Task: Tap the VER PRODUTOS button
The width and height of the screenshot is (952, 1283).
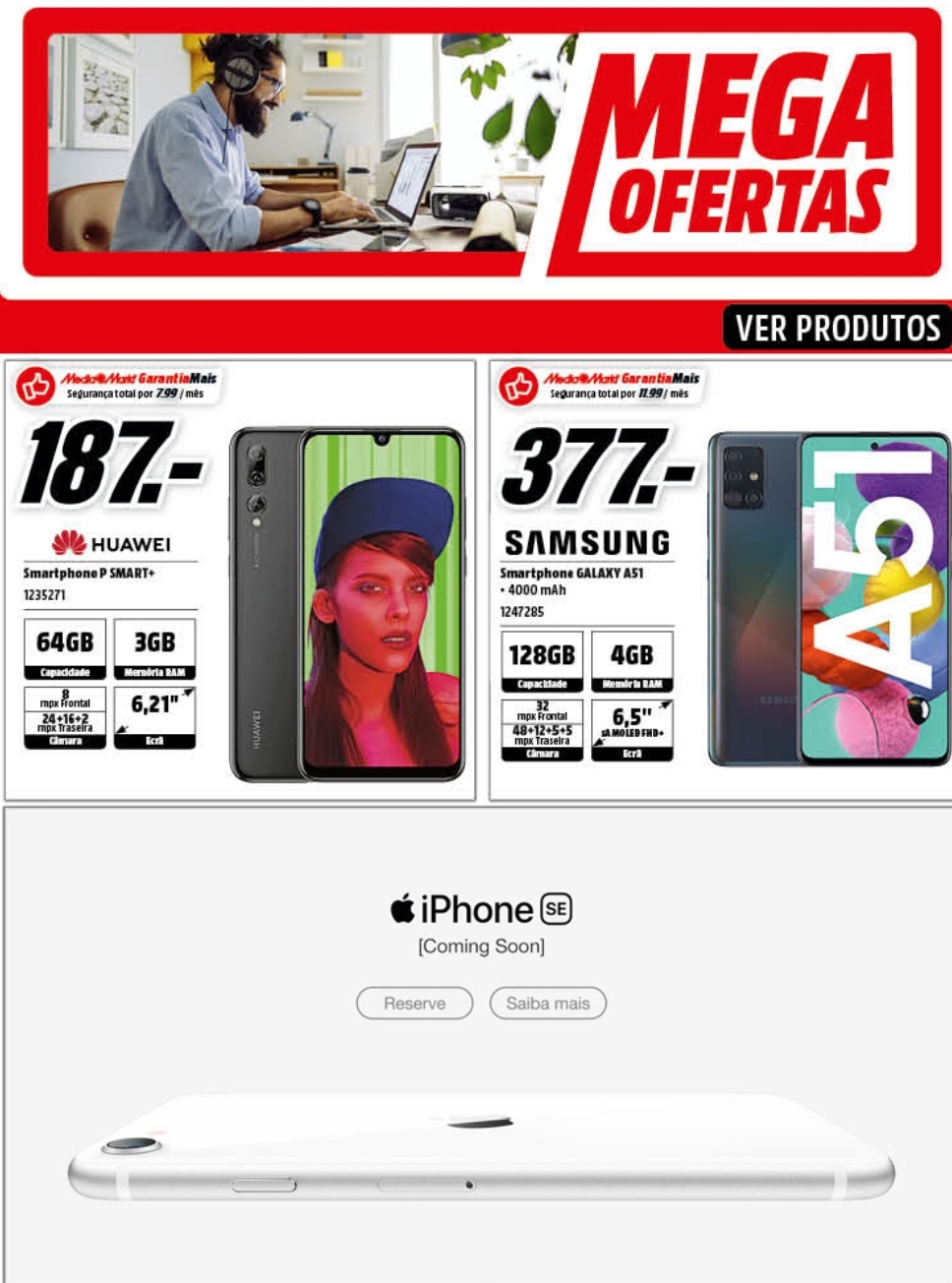Action: tap(837, 328)
